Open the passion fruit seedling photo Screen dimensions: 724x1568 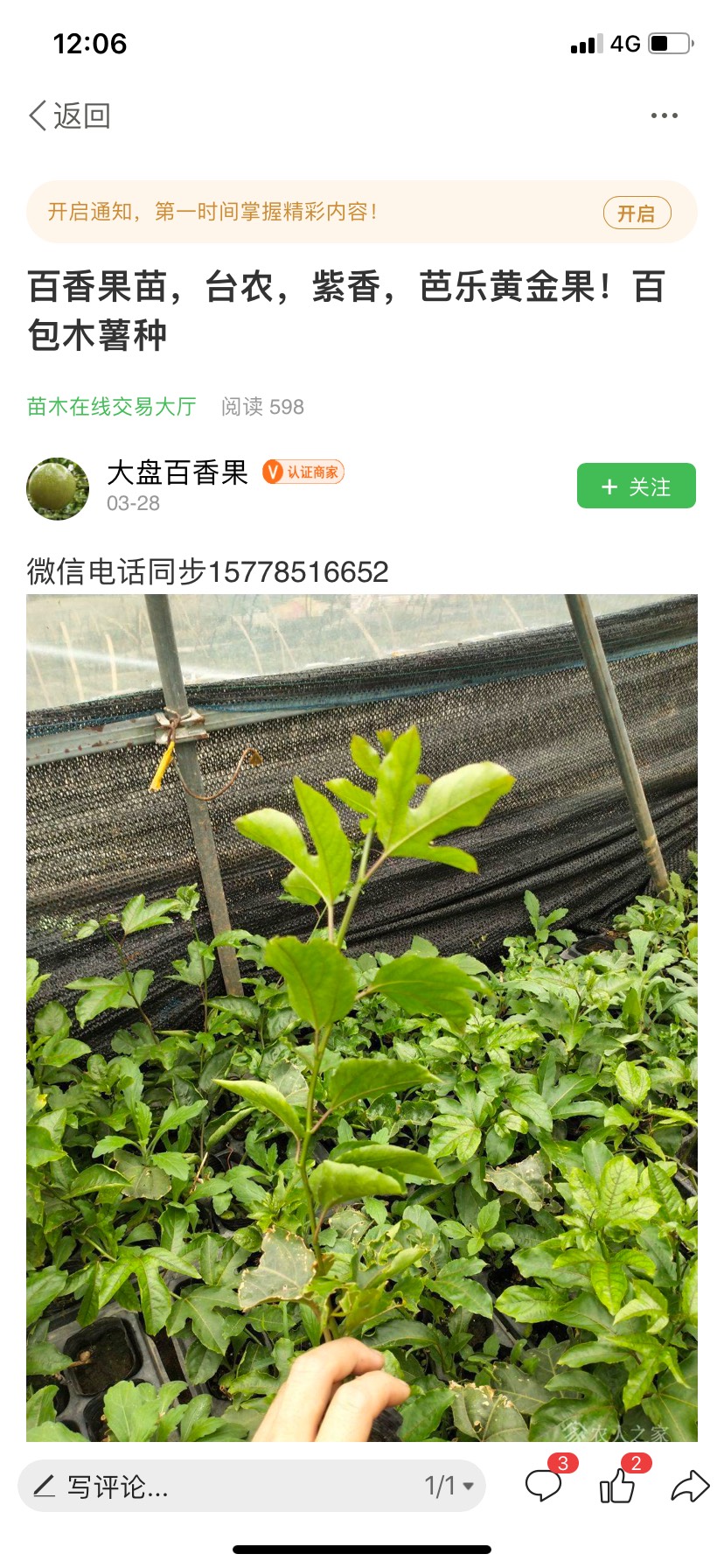[362, 1017]
